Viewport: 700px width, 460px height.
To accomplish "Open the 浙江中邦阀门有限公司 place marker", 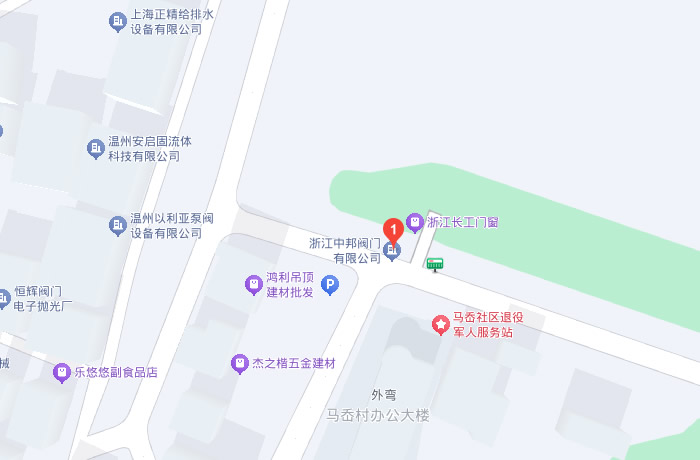I will [x=392, y=250].
